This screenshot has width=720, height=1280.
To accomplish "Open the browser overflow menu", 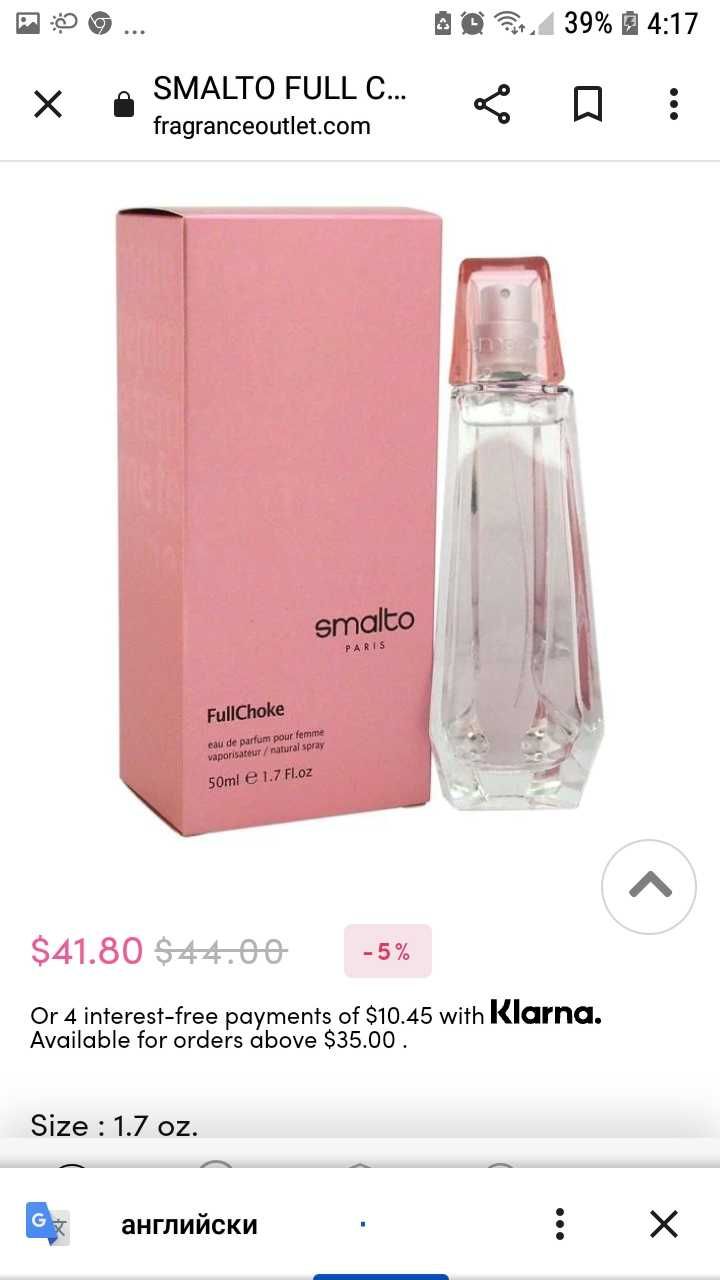I will click(674, 104).
